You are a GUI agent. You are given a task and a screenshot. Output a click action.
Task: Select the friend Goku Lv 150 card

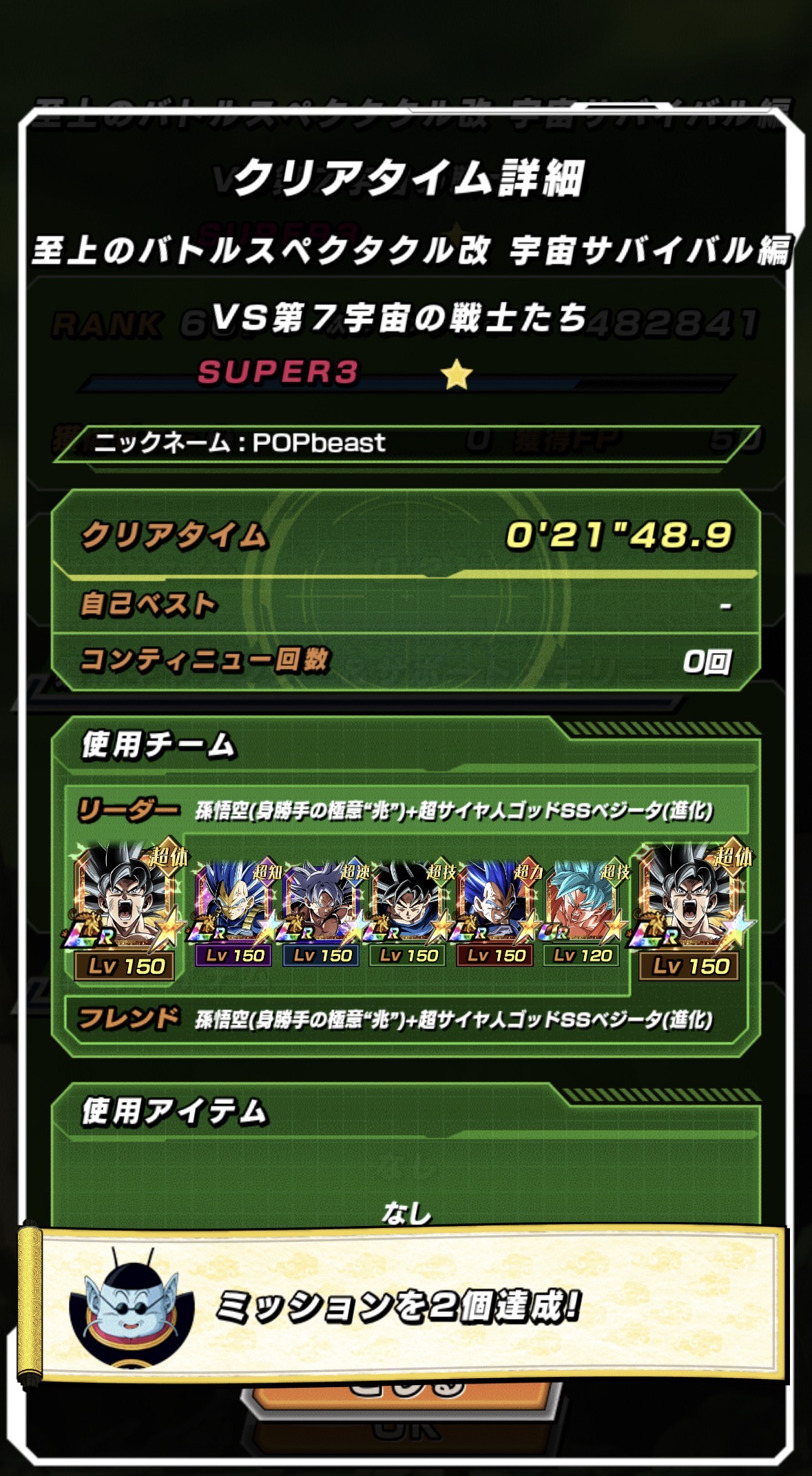[x=689, y=911]
